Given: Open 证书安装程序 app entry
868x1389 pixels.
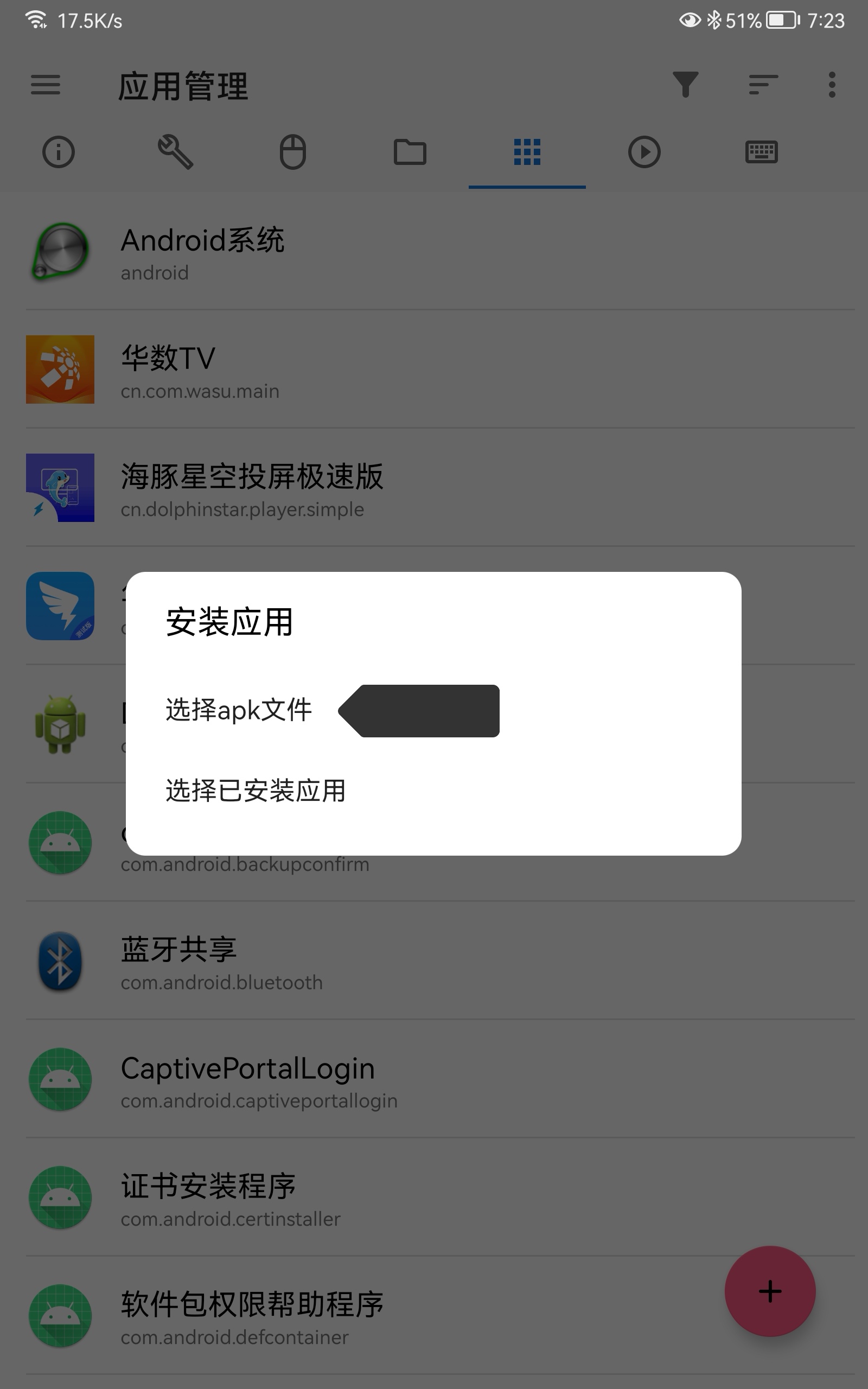Looking at the screenshot, I should click(229, 1198).
